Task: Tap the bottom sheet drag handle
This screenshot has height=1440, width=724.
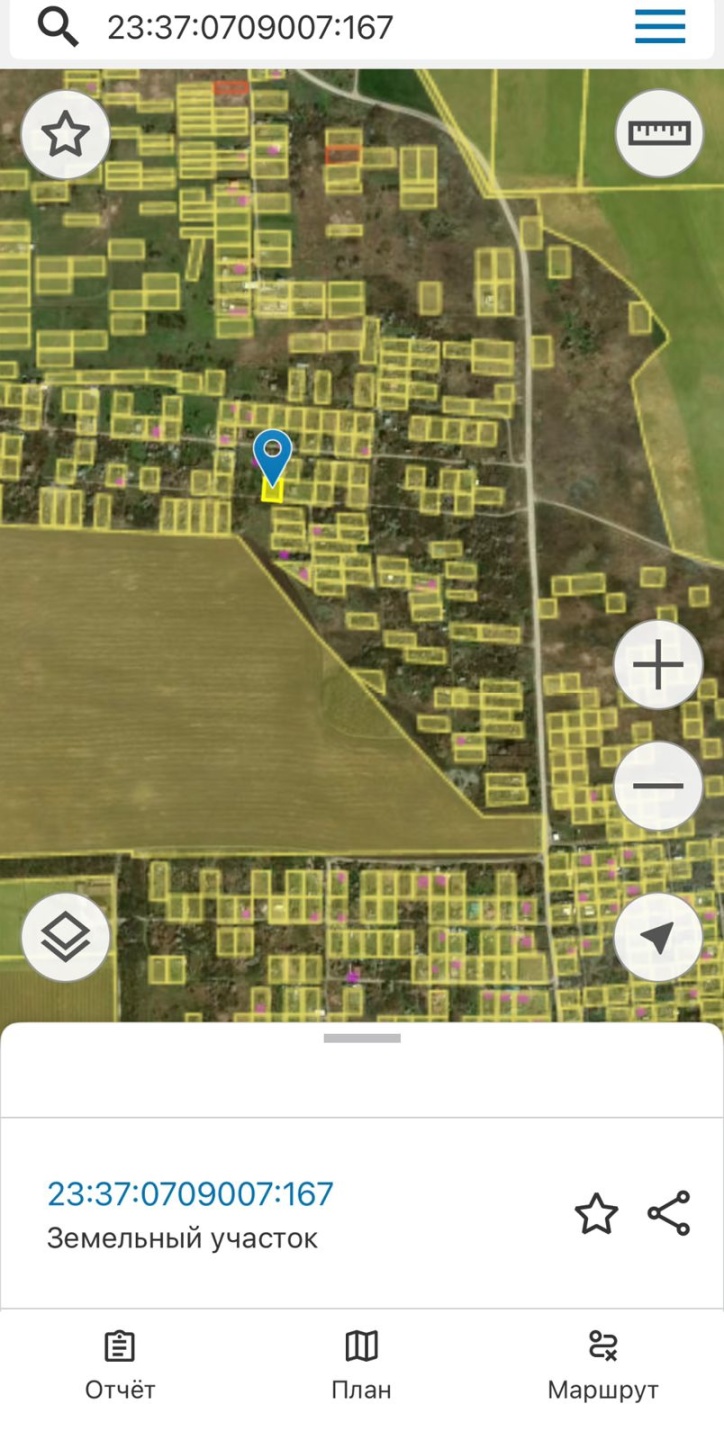Action: click(362, 1039)
